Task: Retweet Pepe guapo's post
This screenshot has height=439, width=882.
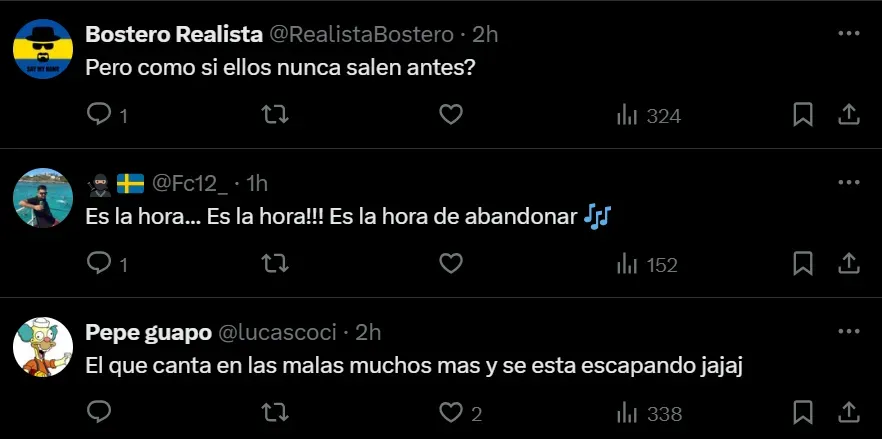Action: [275, 413]
